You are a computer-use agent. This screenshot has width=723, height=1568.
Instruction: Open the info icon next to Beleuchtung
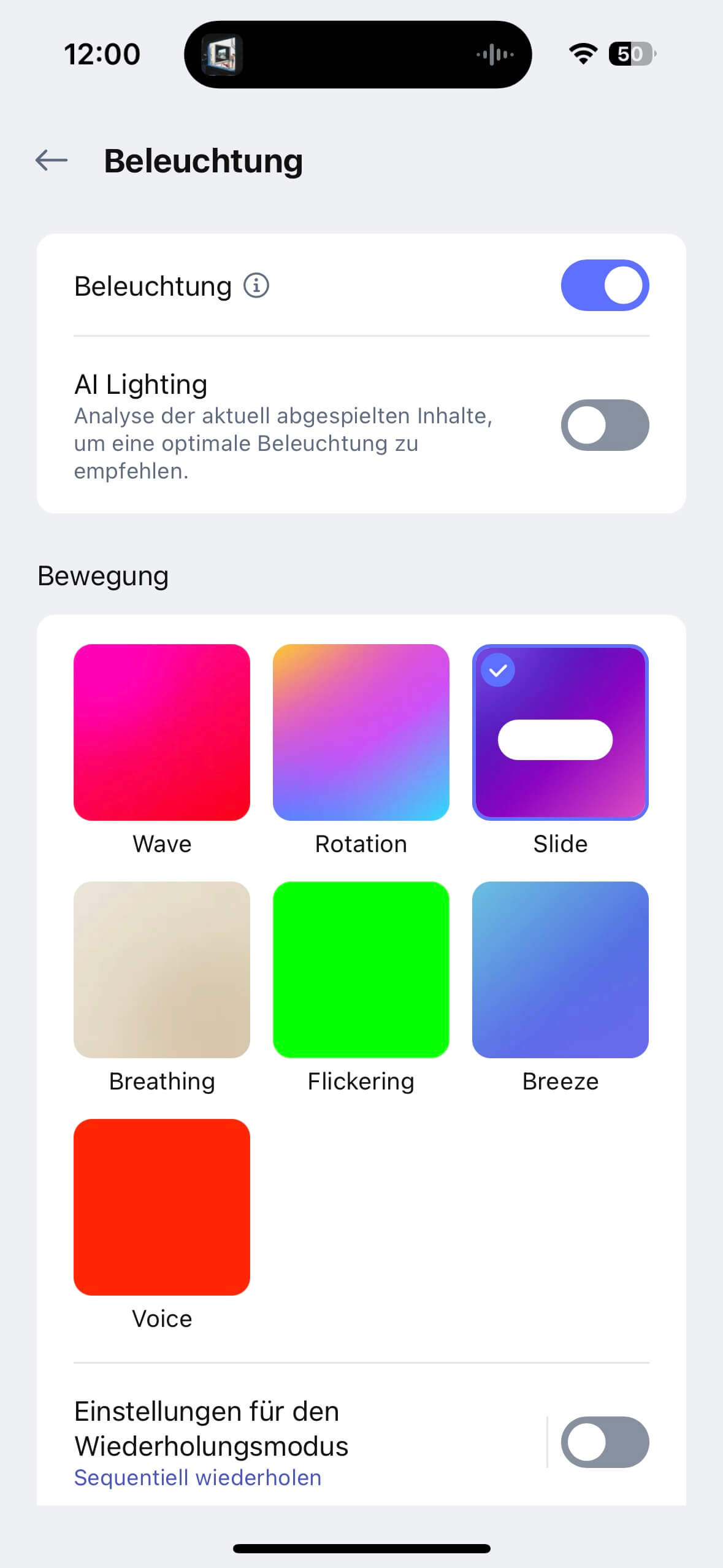click(x=256, y=286)
